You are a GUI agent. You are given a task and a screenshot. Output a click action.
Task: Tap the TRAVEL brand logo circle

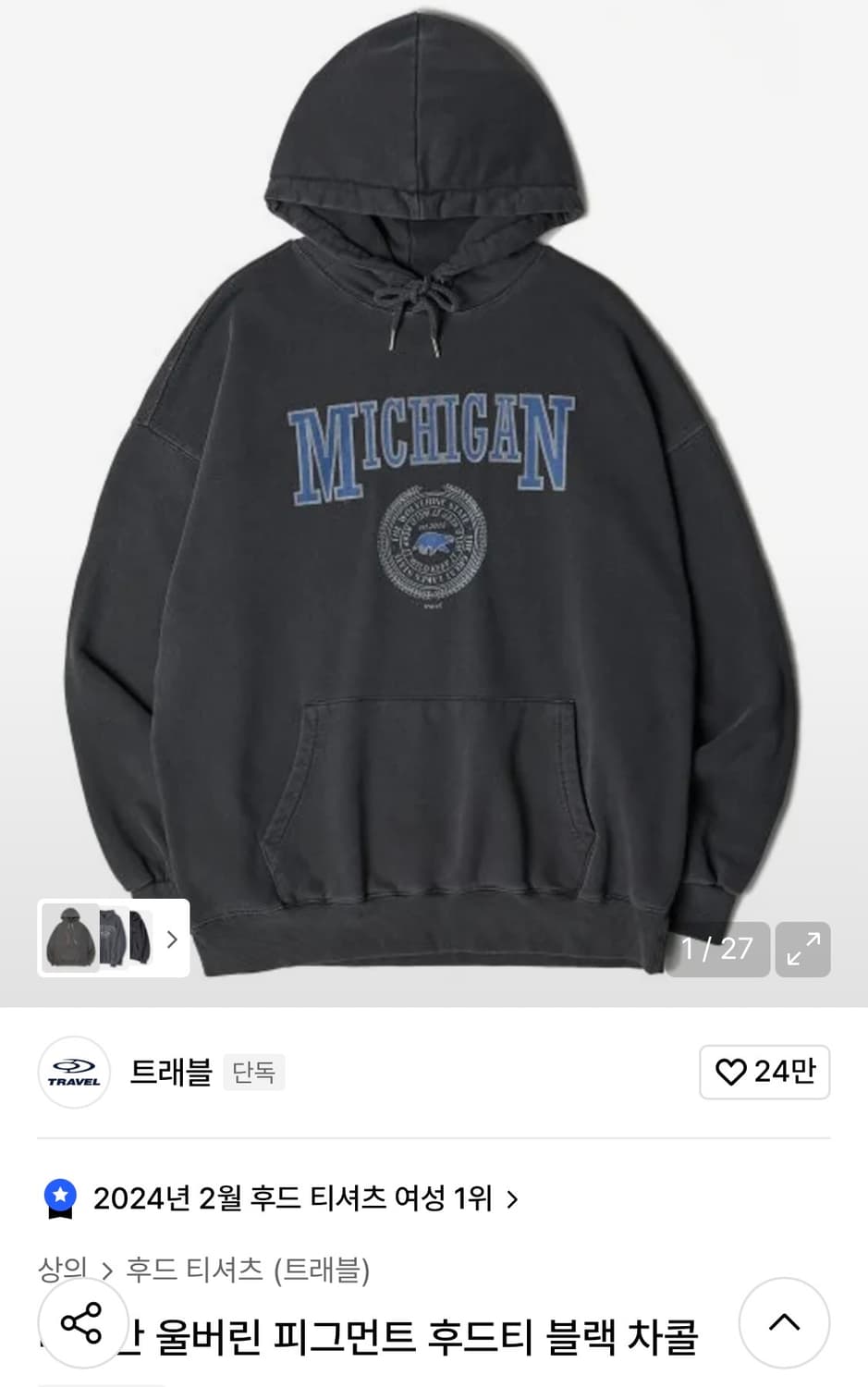[x=73, y=1072]
